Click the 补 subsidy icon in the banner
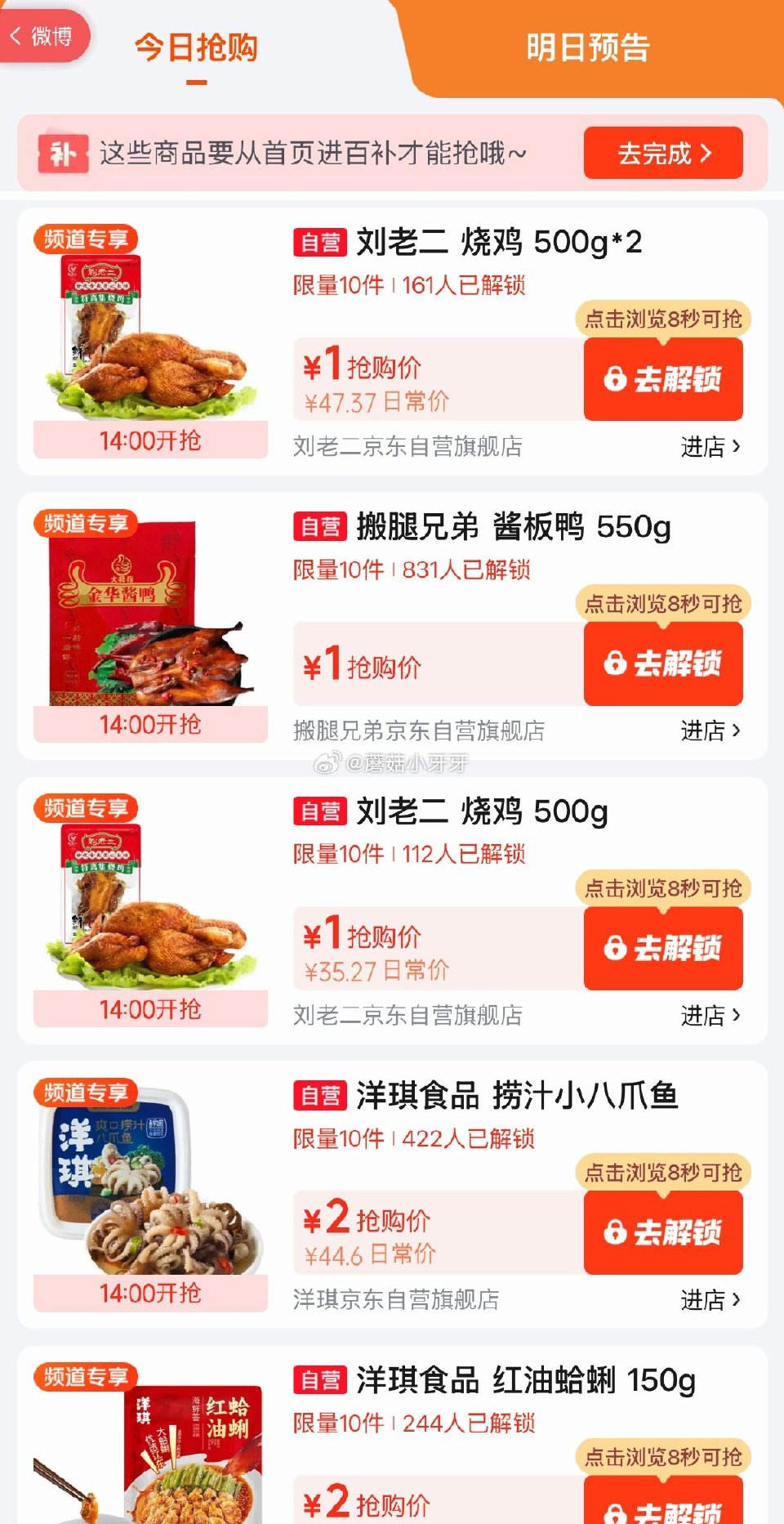Screen dimensions: 784x1524 [64, 152]
